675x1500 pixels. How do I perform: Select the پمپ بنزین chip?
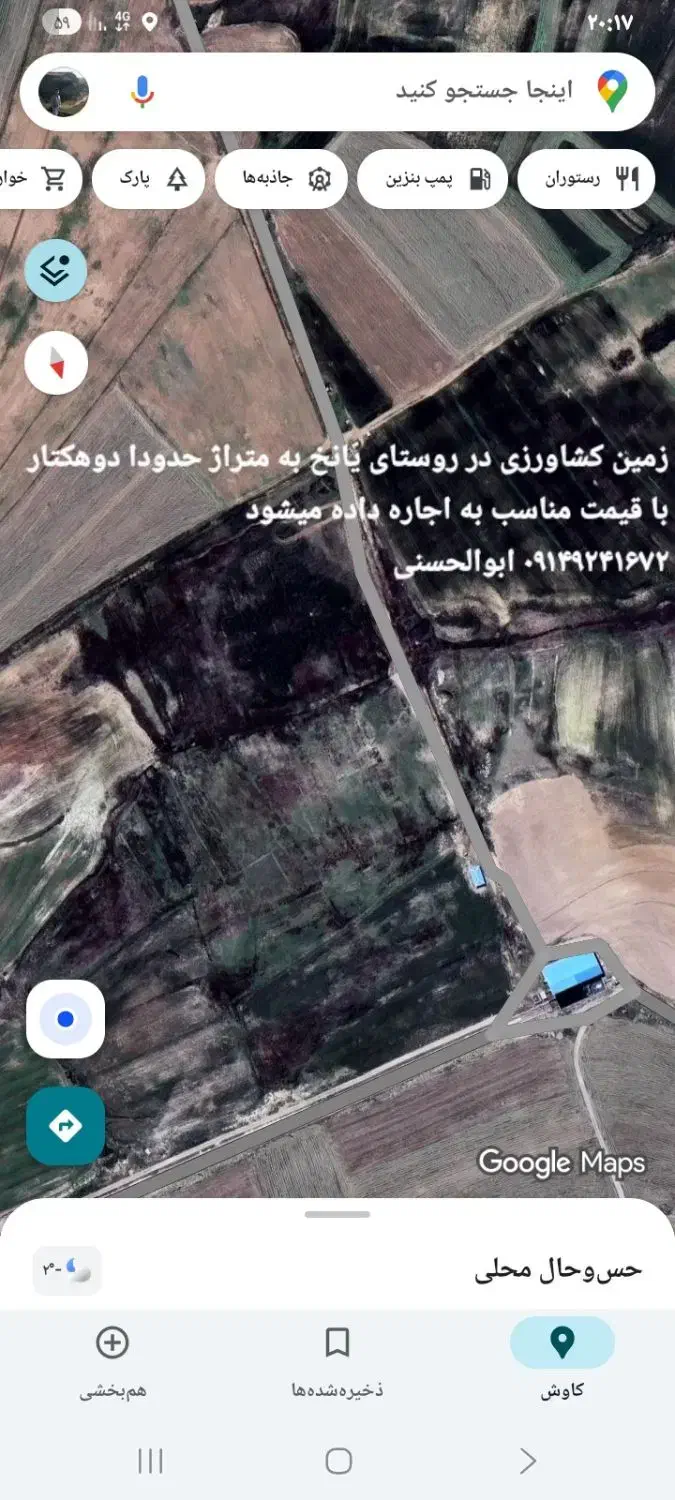[x=432, y=180]
